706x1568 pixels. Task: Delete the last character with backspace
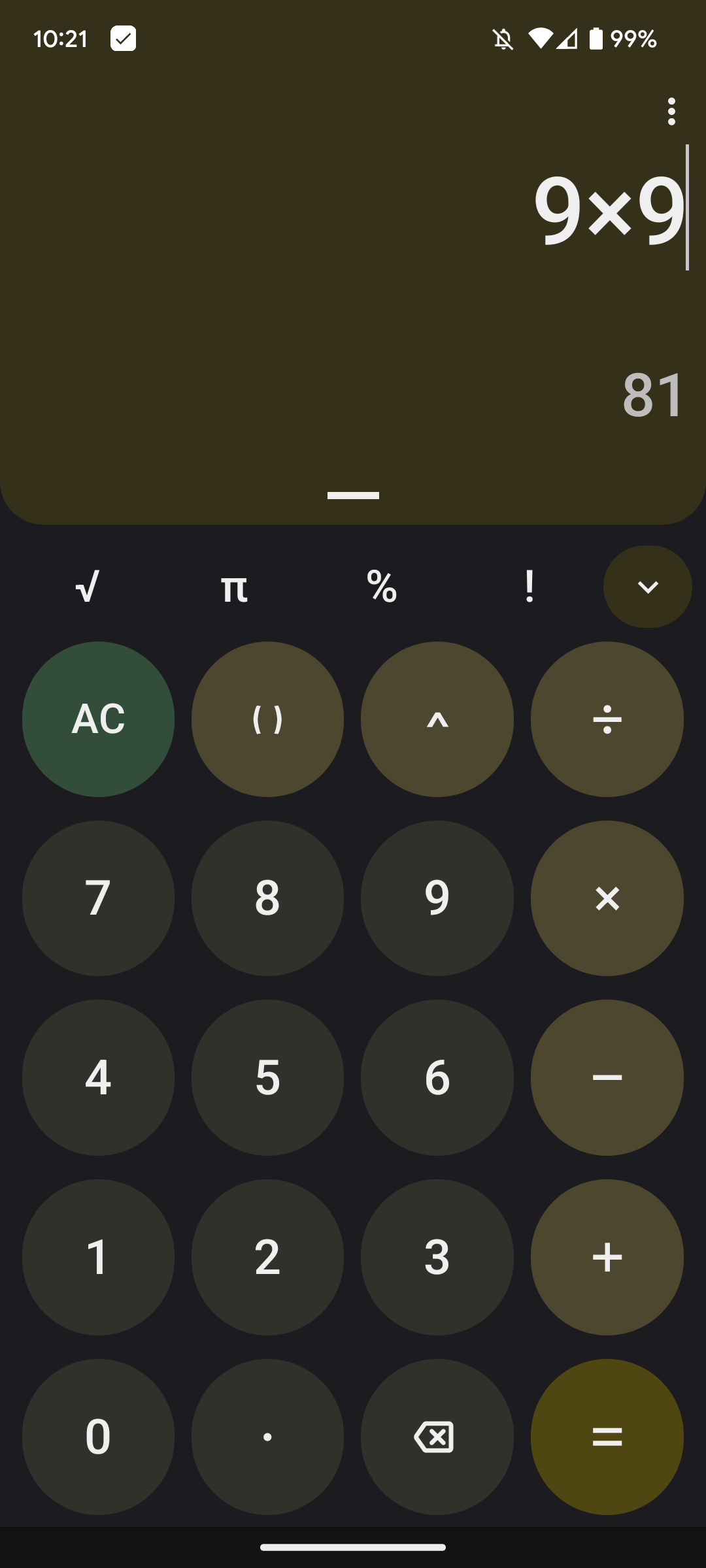[x=437, y=1437]
